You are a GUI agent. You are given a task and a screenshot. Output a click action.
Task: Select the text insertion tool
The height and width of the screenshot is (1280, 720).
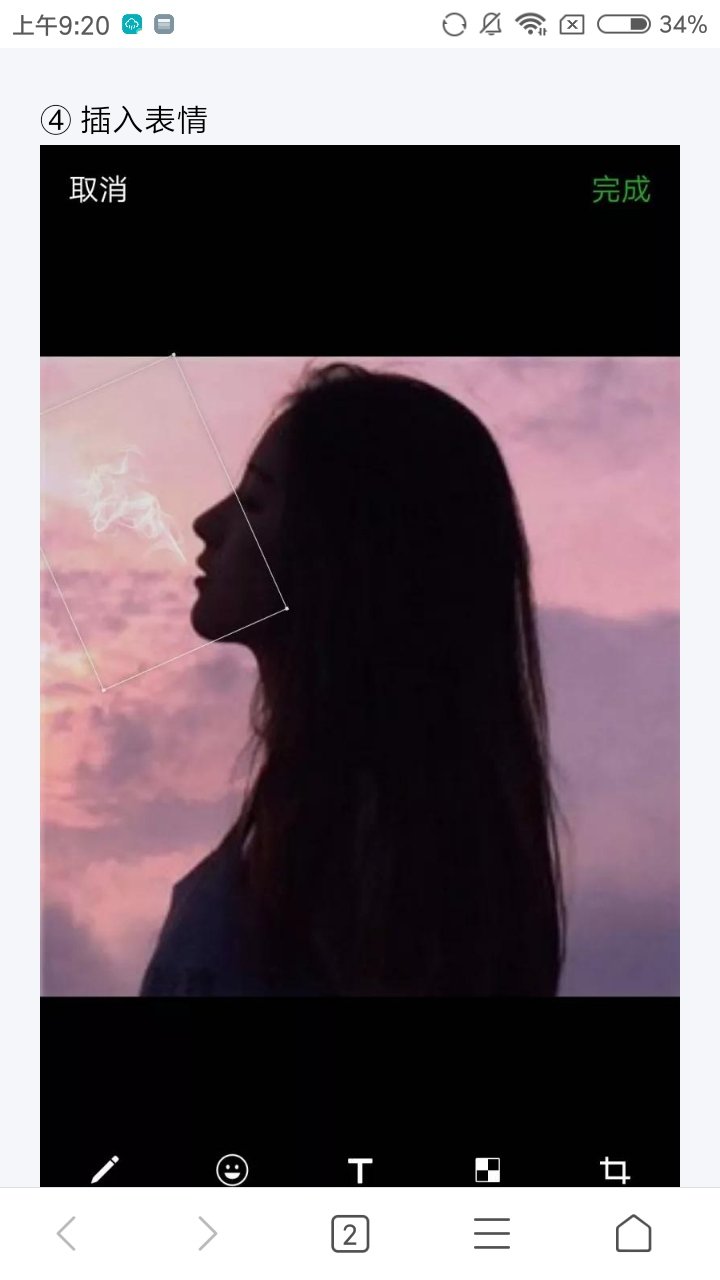pyautogui.click(x=360, y=1168)
